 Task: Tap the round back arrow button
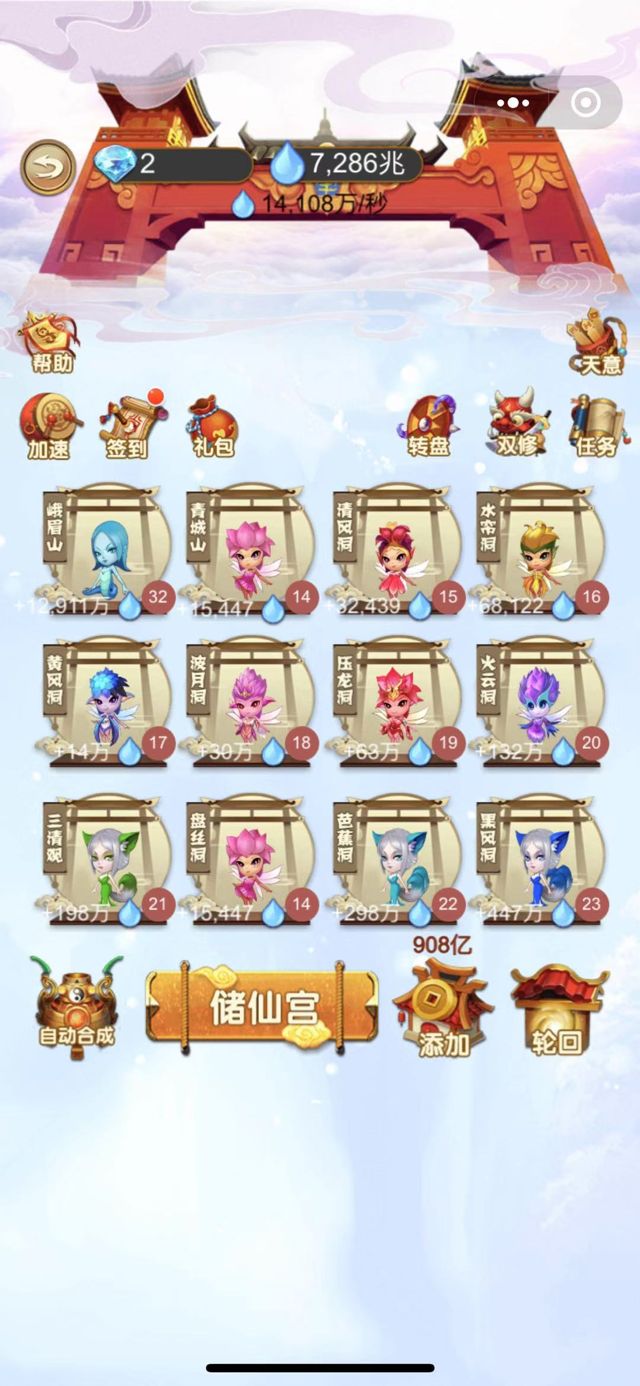pos(47,166)
